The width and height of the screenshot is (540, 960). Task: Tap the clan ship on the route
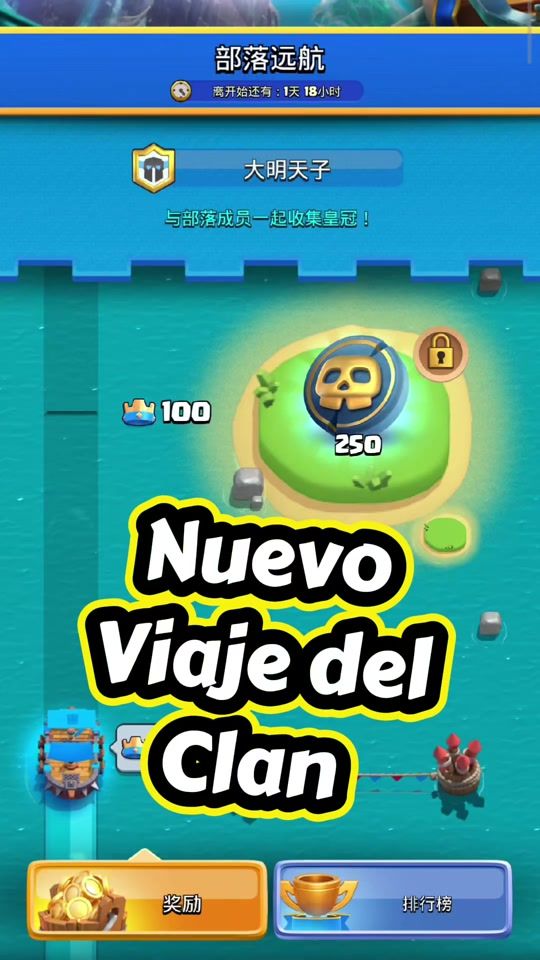coord(70,755)
